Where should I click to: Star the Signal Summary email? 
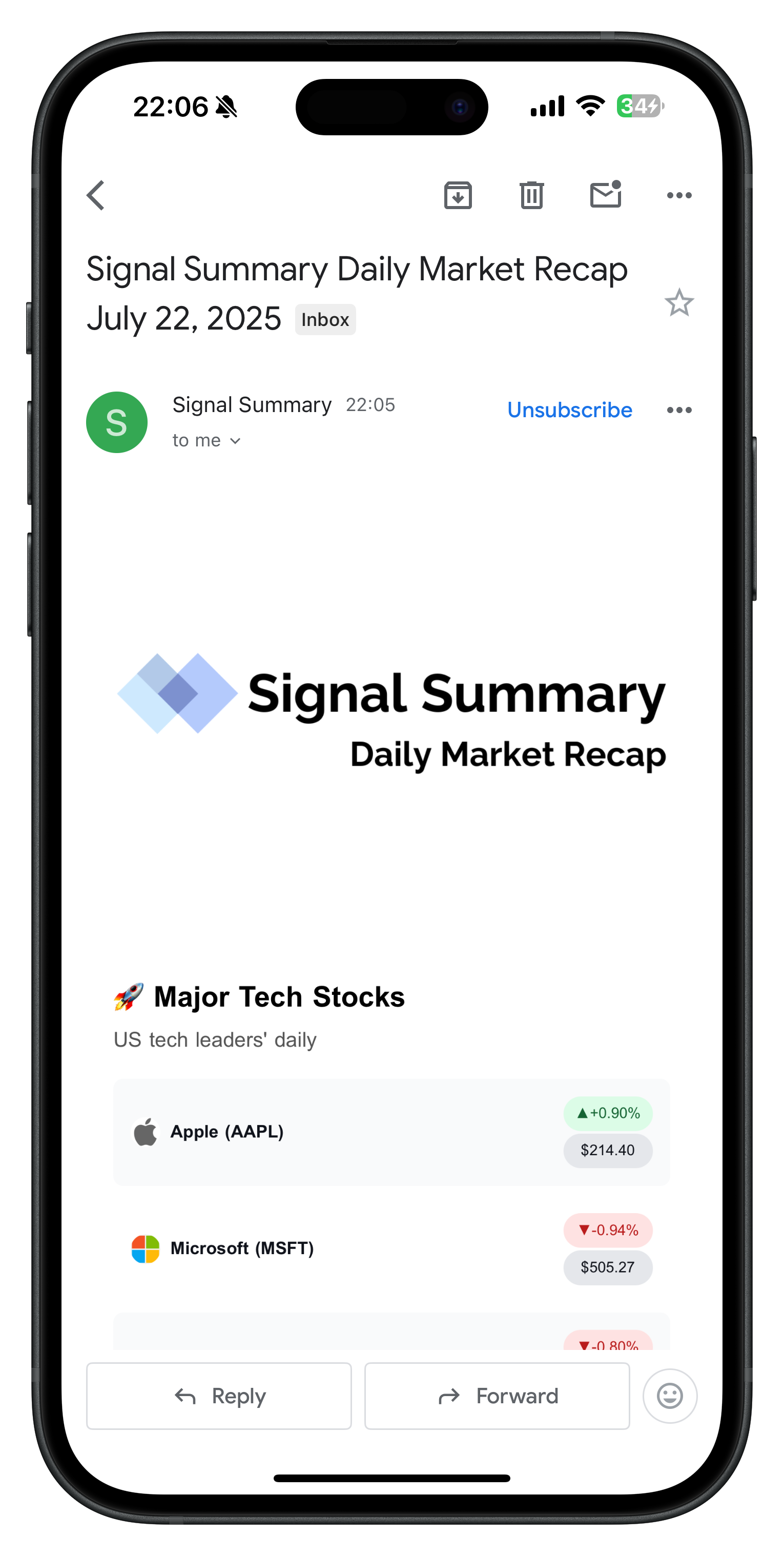click(x=679, y=302)
